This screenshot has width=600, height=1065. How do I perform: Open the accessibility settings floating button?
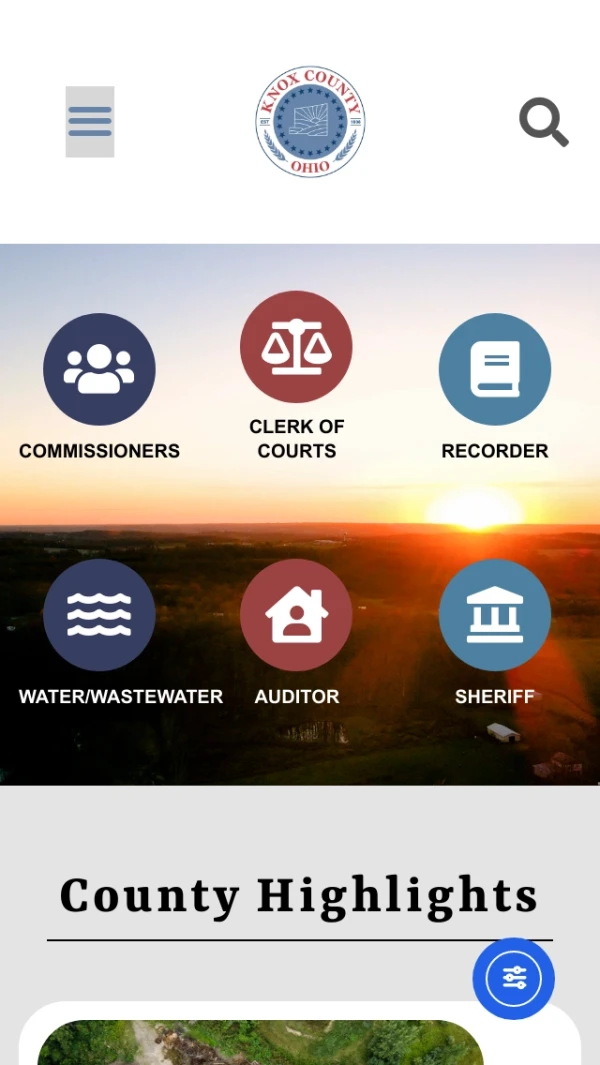point(514,978)
